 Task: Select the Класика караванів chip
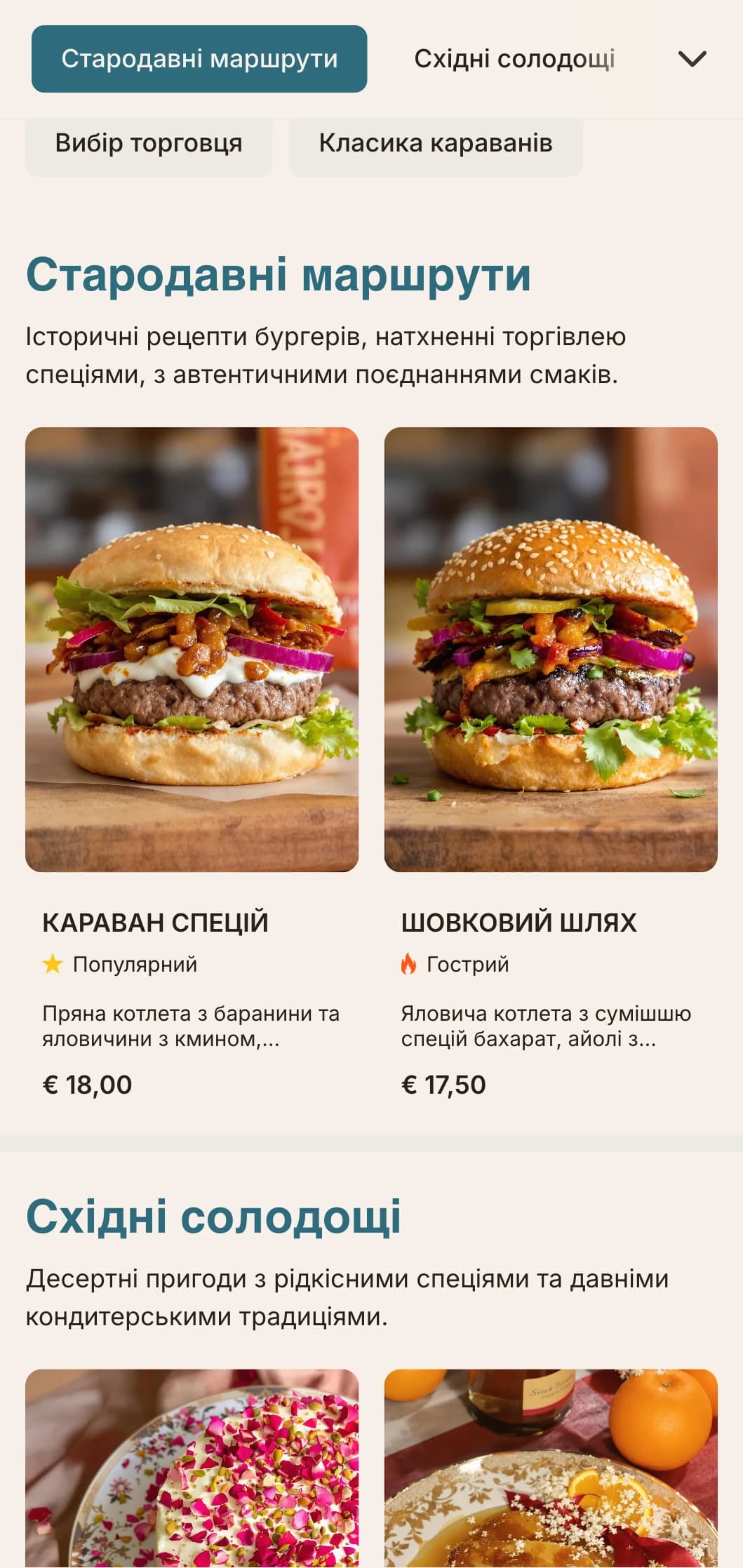[436, 144]
